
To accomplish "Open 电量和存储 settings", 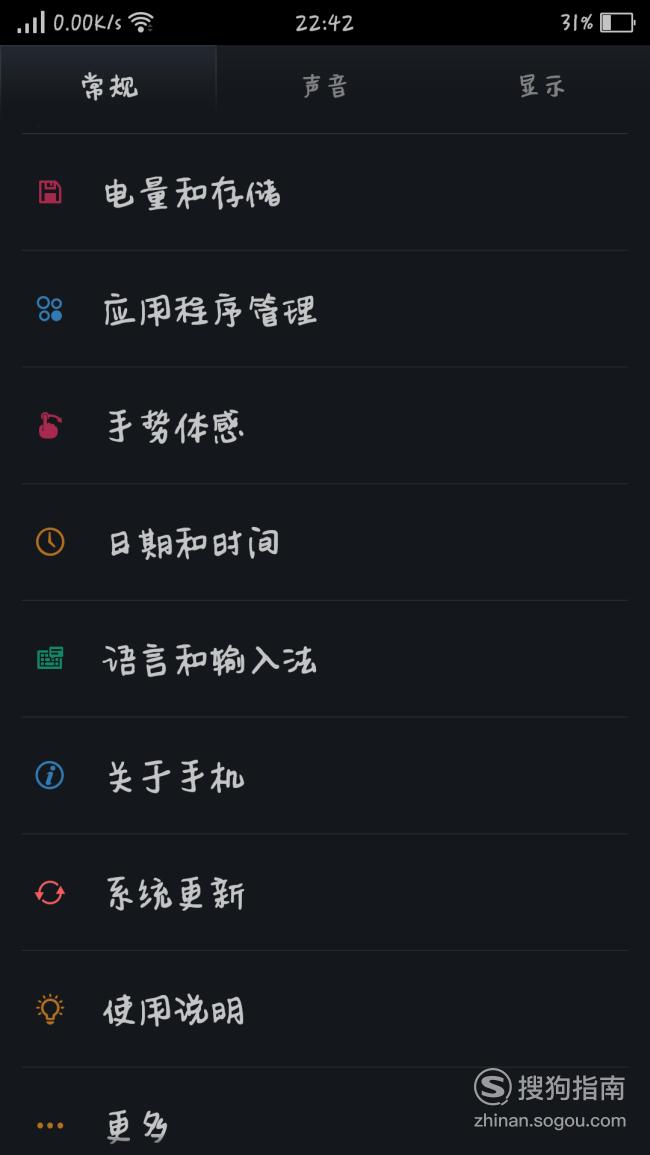I will pos(325,192).
